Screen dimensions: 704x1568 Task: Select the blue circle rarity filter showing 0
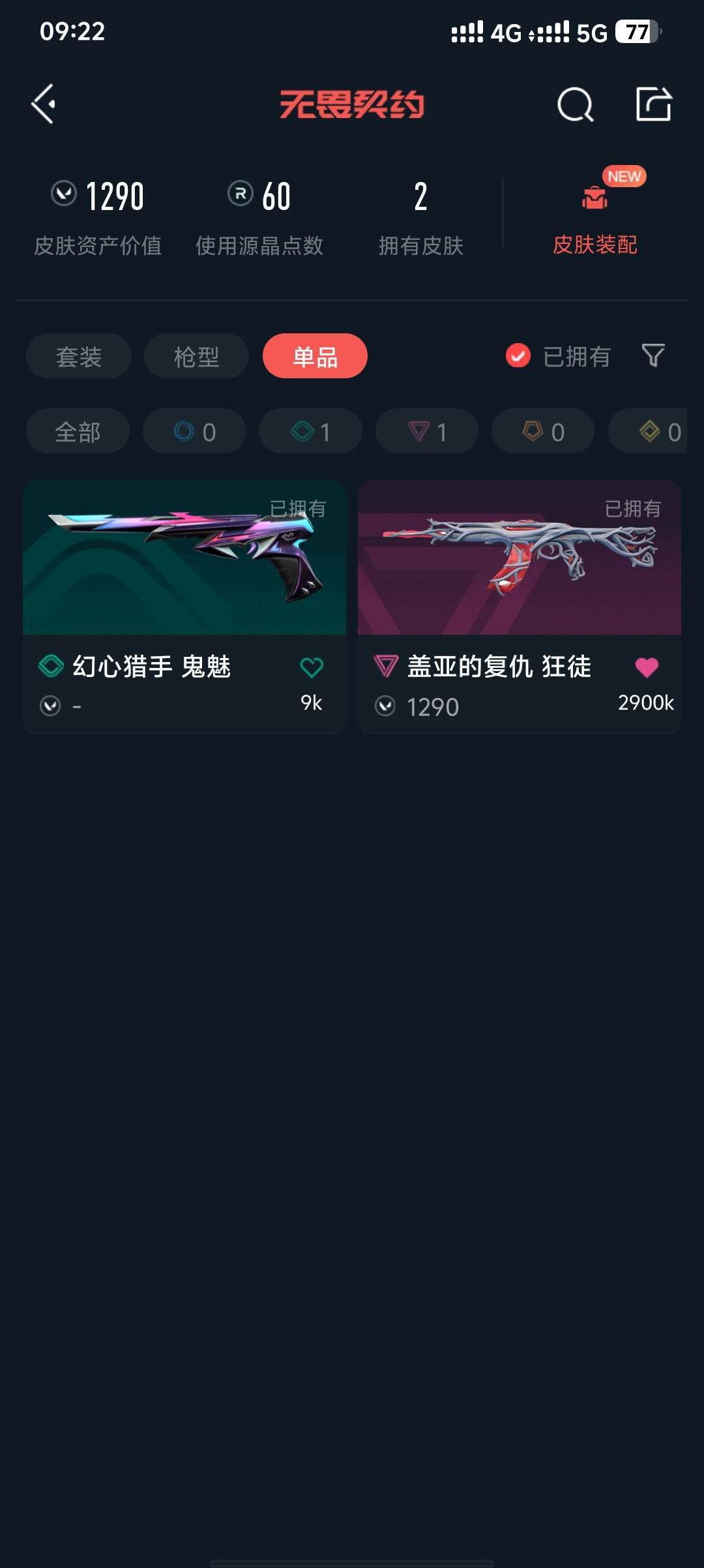tap(194, 430)
